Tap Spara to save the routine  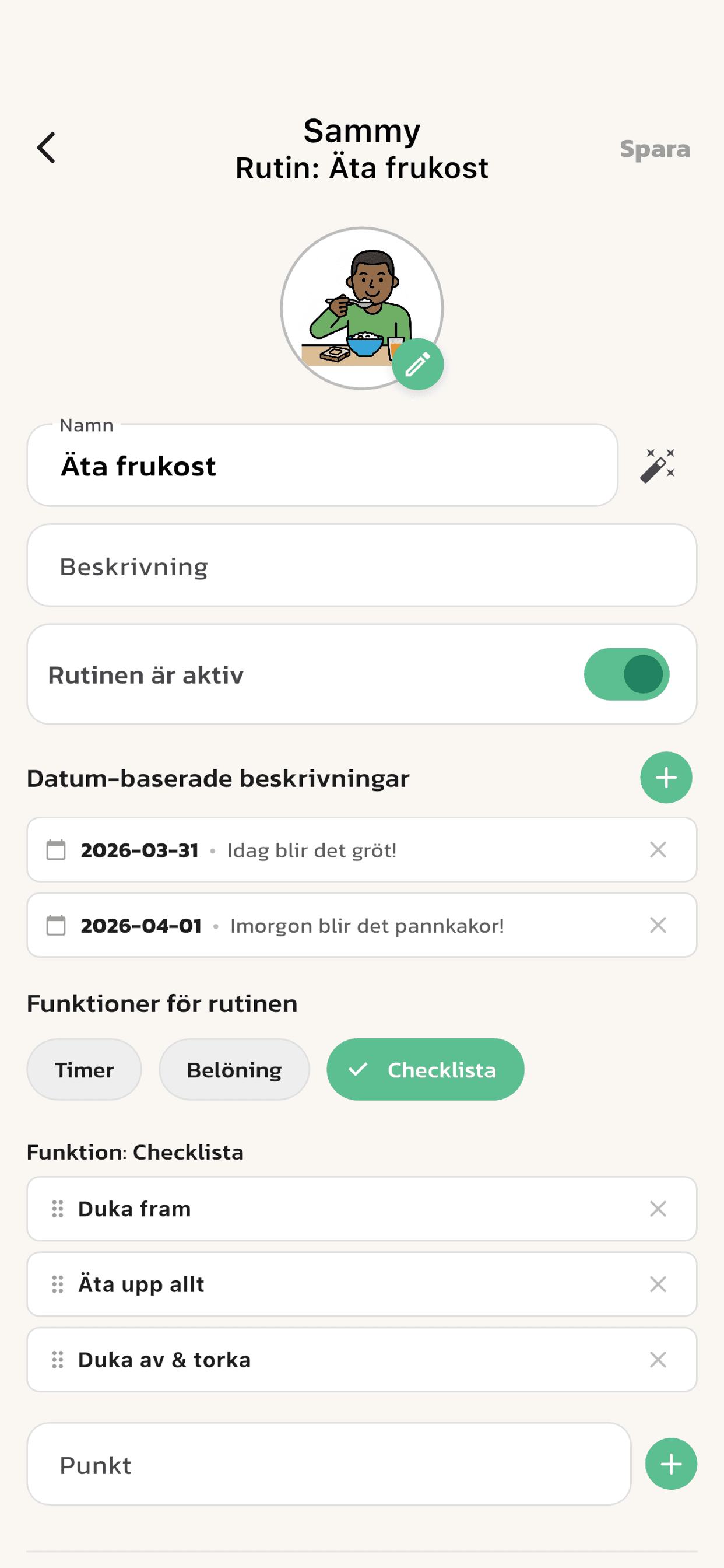(655, 149)
